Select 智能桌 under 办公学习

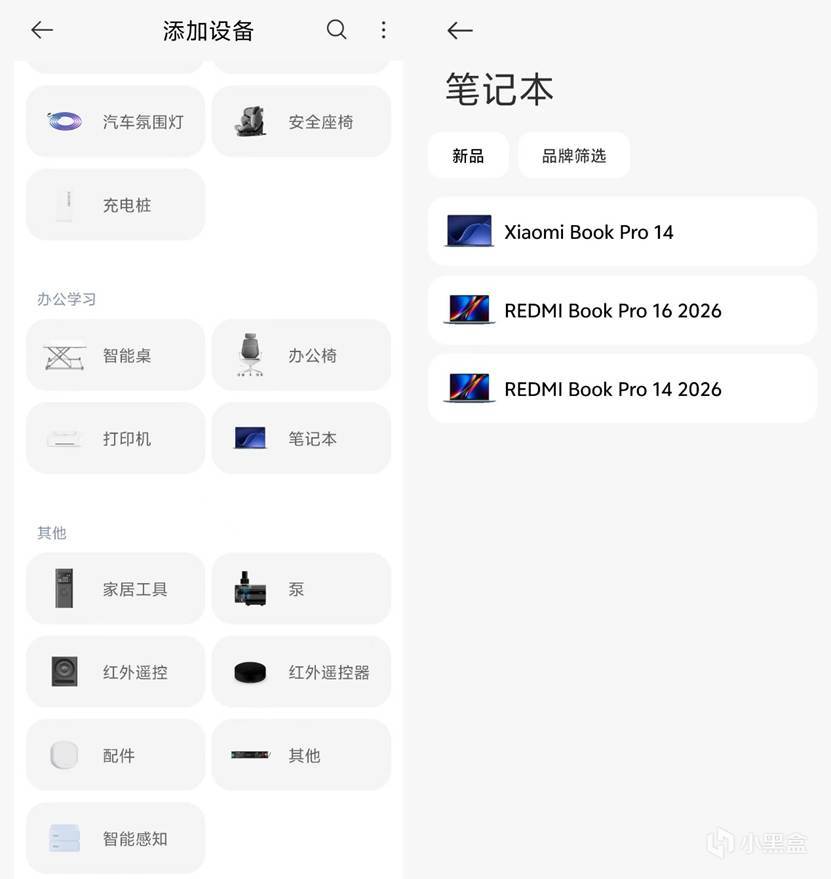[115, 355]
